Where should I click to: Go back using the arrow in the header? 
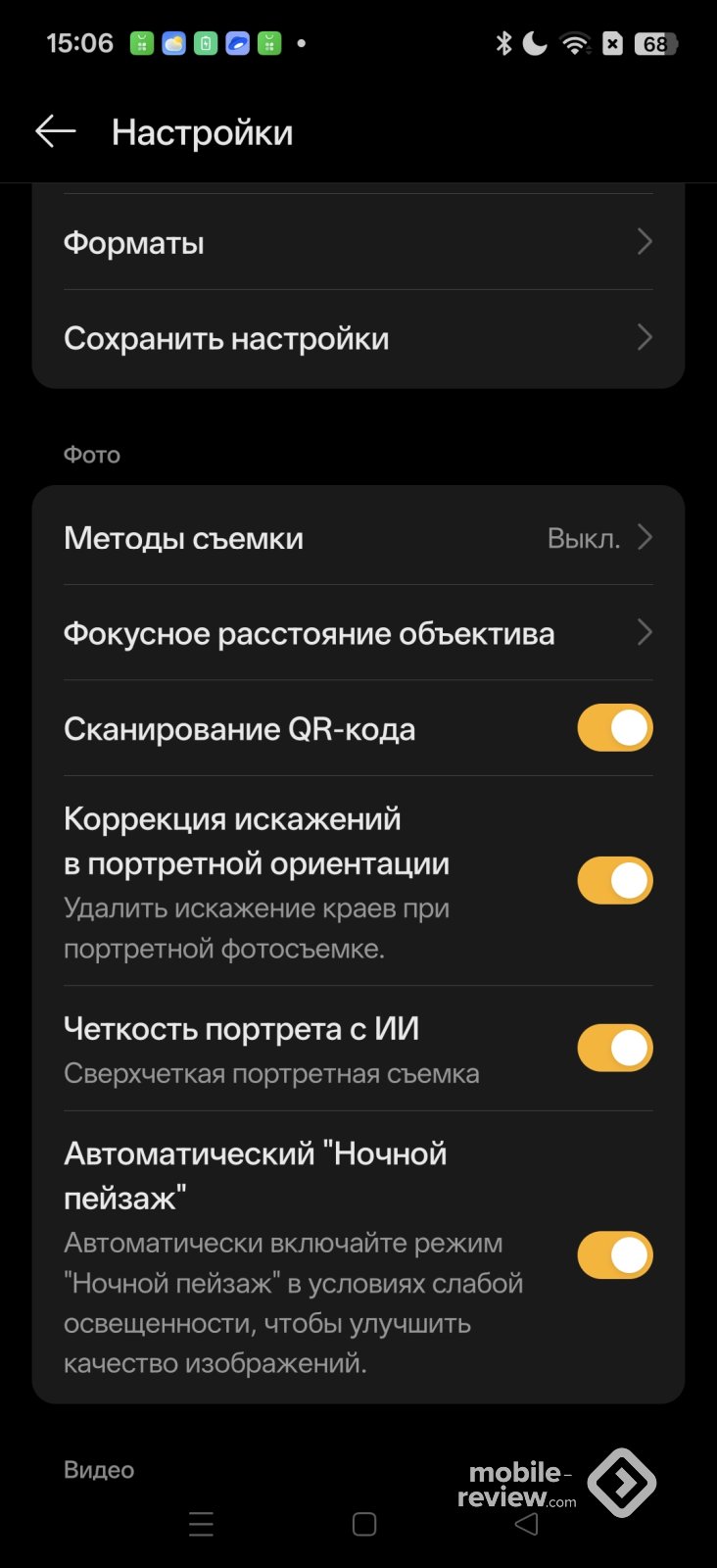(55, 131)
